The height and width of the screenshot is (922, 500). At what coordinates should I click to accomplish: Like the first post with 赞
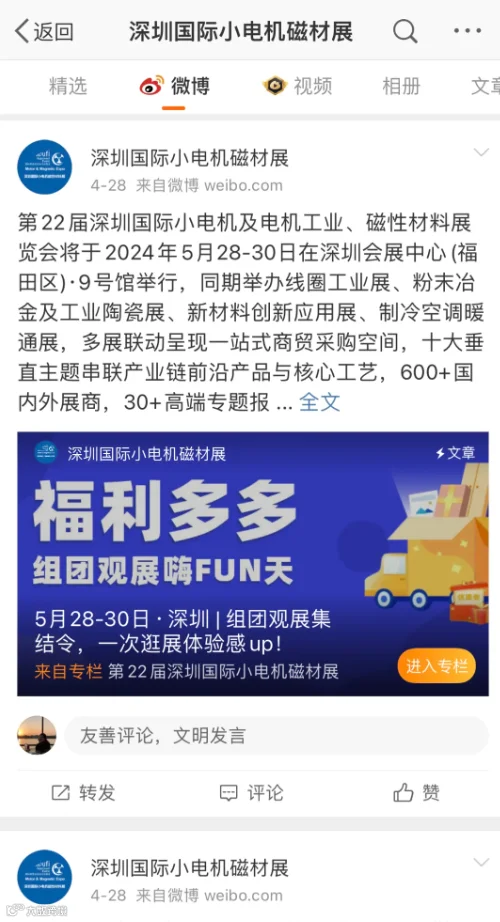(416, 793)
